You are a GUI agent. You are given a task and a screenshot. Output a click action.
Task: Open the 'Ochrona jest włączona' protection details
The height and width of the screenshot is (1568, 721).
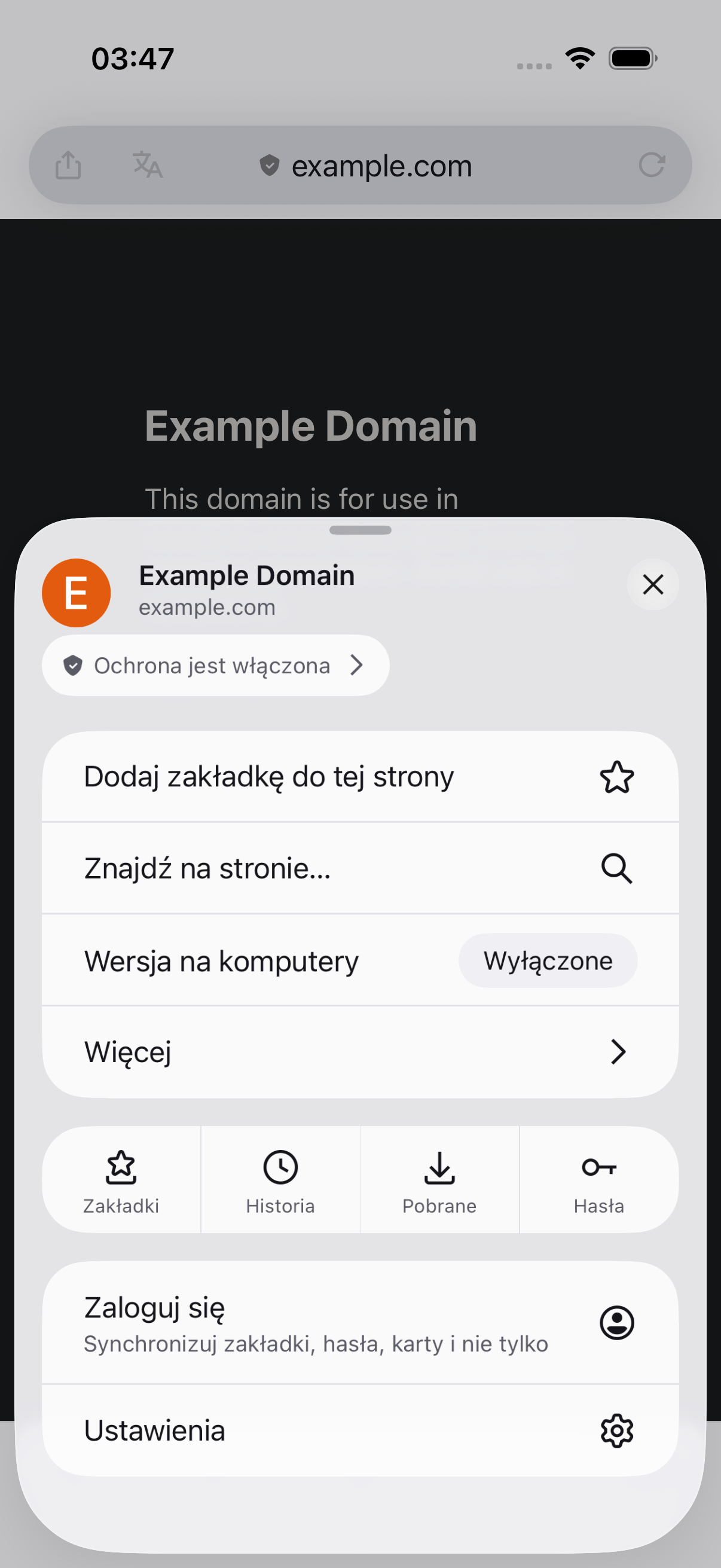pyautogui.click(x=215, y=666)
